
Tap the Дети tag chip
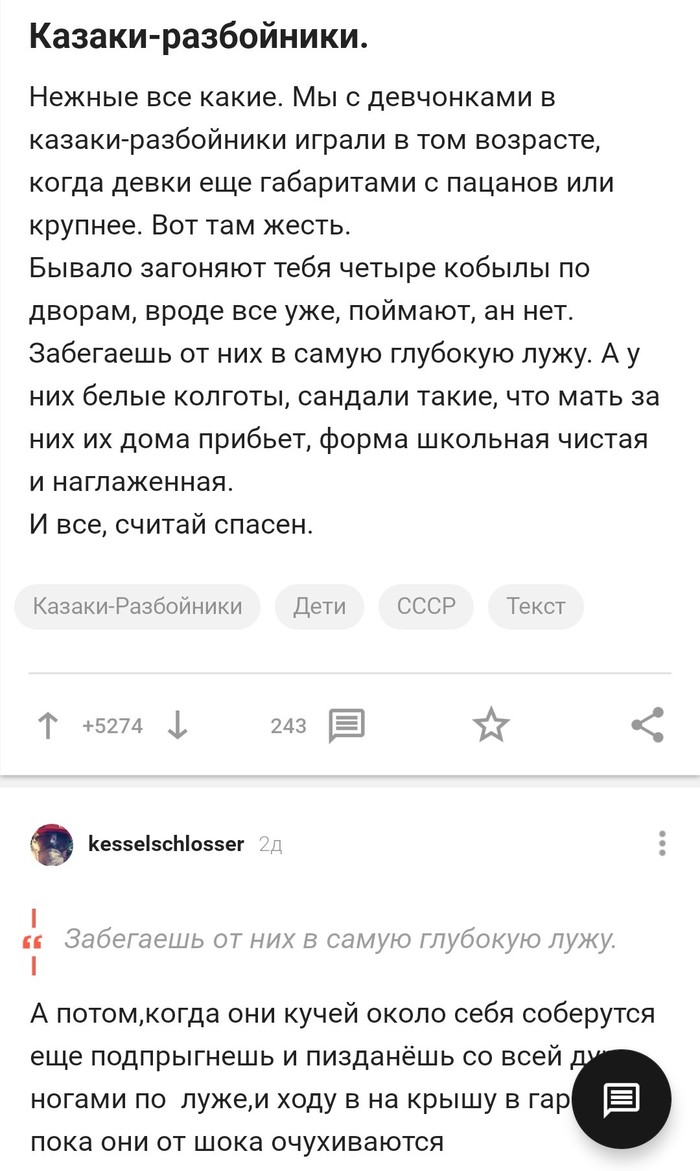tap(319, 606)
